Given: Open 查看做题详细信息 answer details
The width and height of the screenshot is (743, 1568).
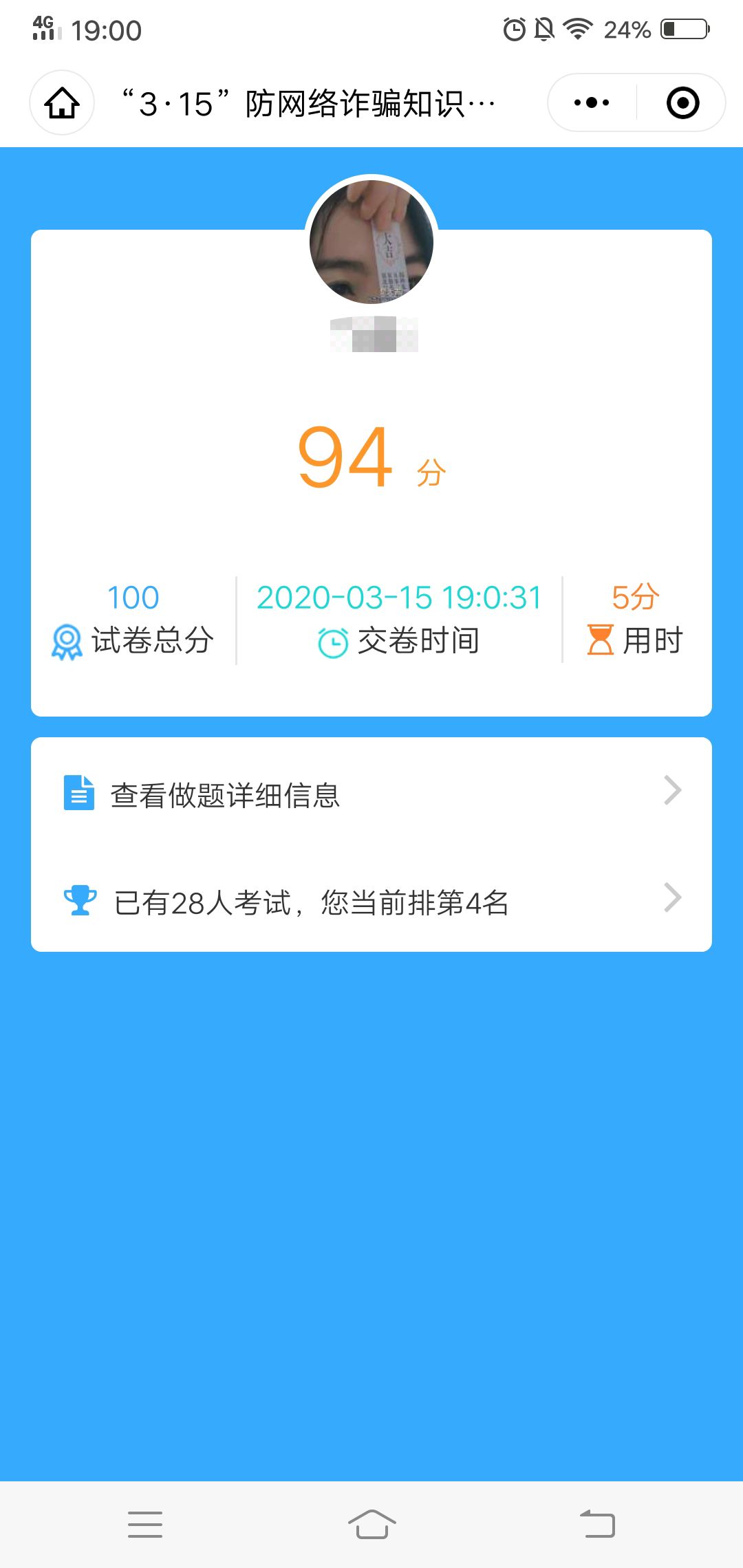Looking at the screenshot, I should [371, 794].
